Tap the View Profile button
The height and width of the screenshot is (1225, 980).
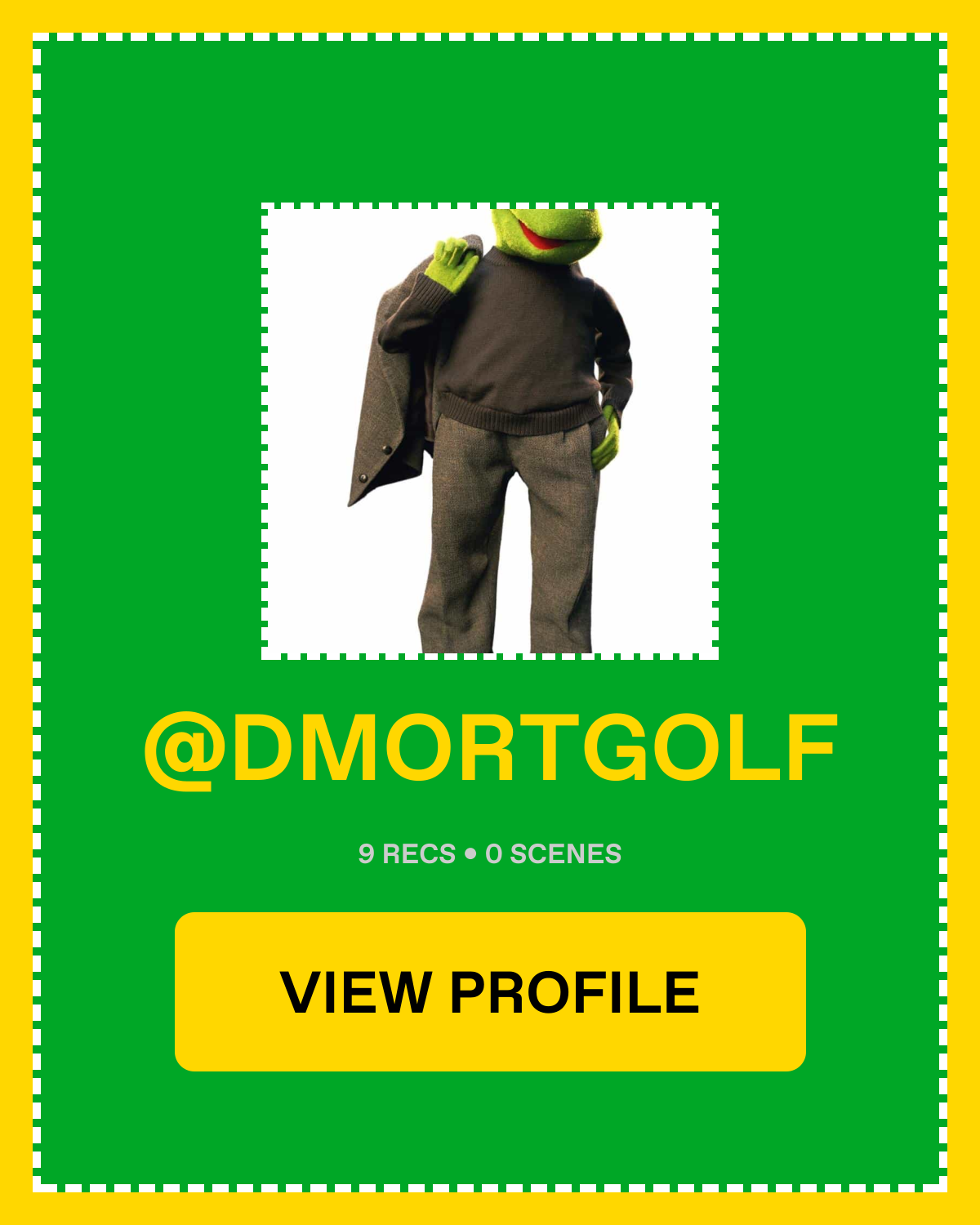click(490, 991)
